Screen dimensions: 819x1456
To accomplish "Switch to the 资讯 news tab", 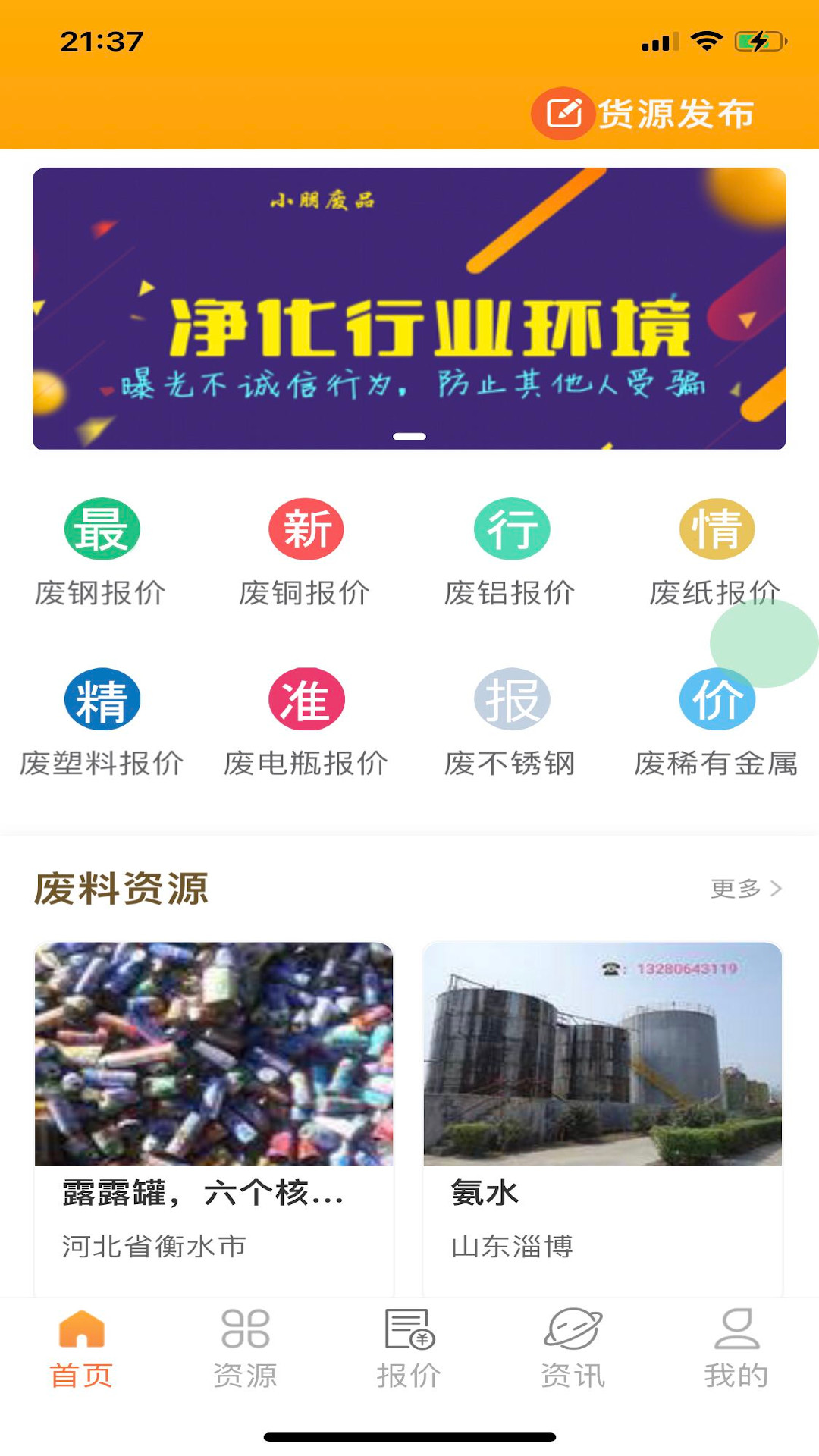I will click(x=573, y=1350).
